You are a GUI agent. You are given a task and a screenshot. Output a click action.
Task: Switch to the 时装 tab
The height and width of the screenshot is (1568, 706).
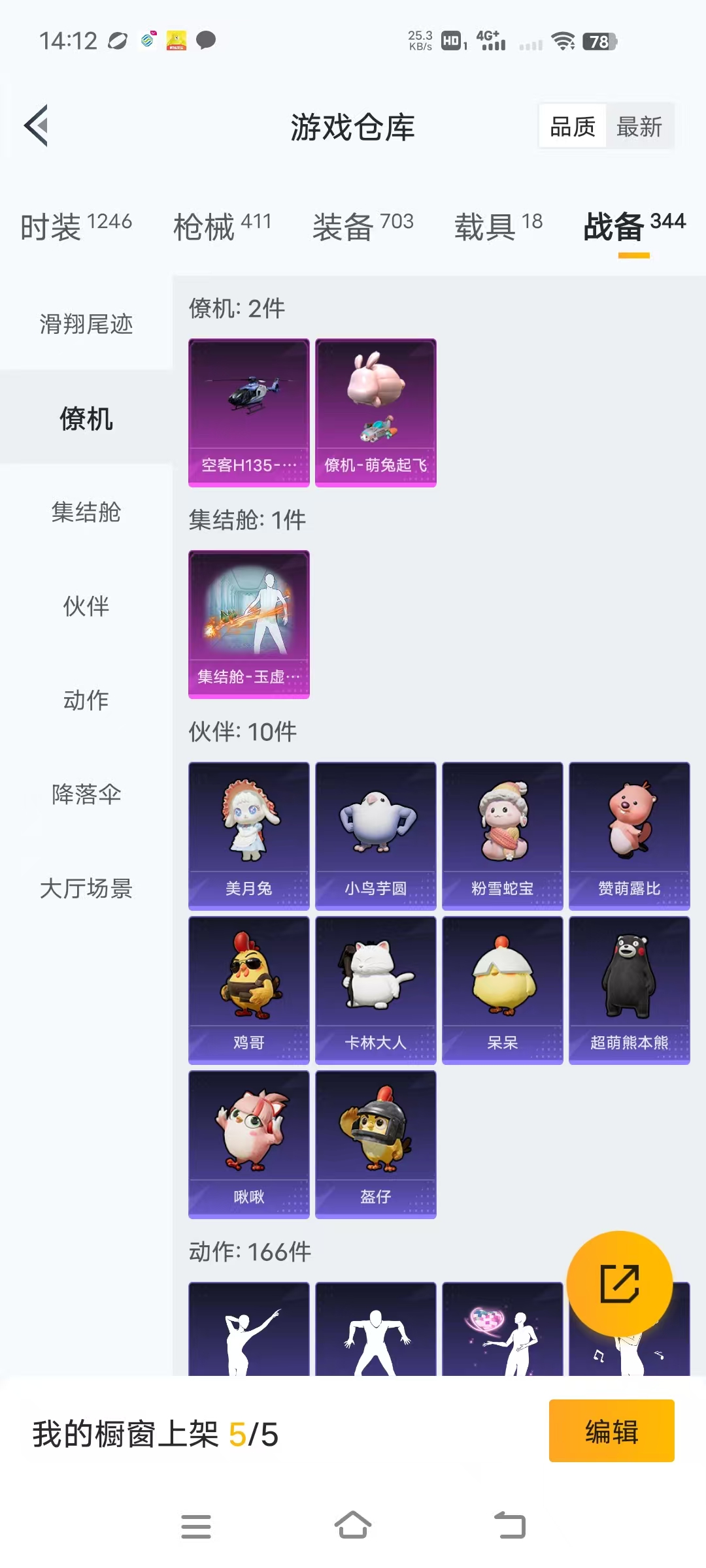tap(76, 226)
